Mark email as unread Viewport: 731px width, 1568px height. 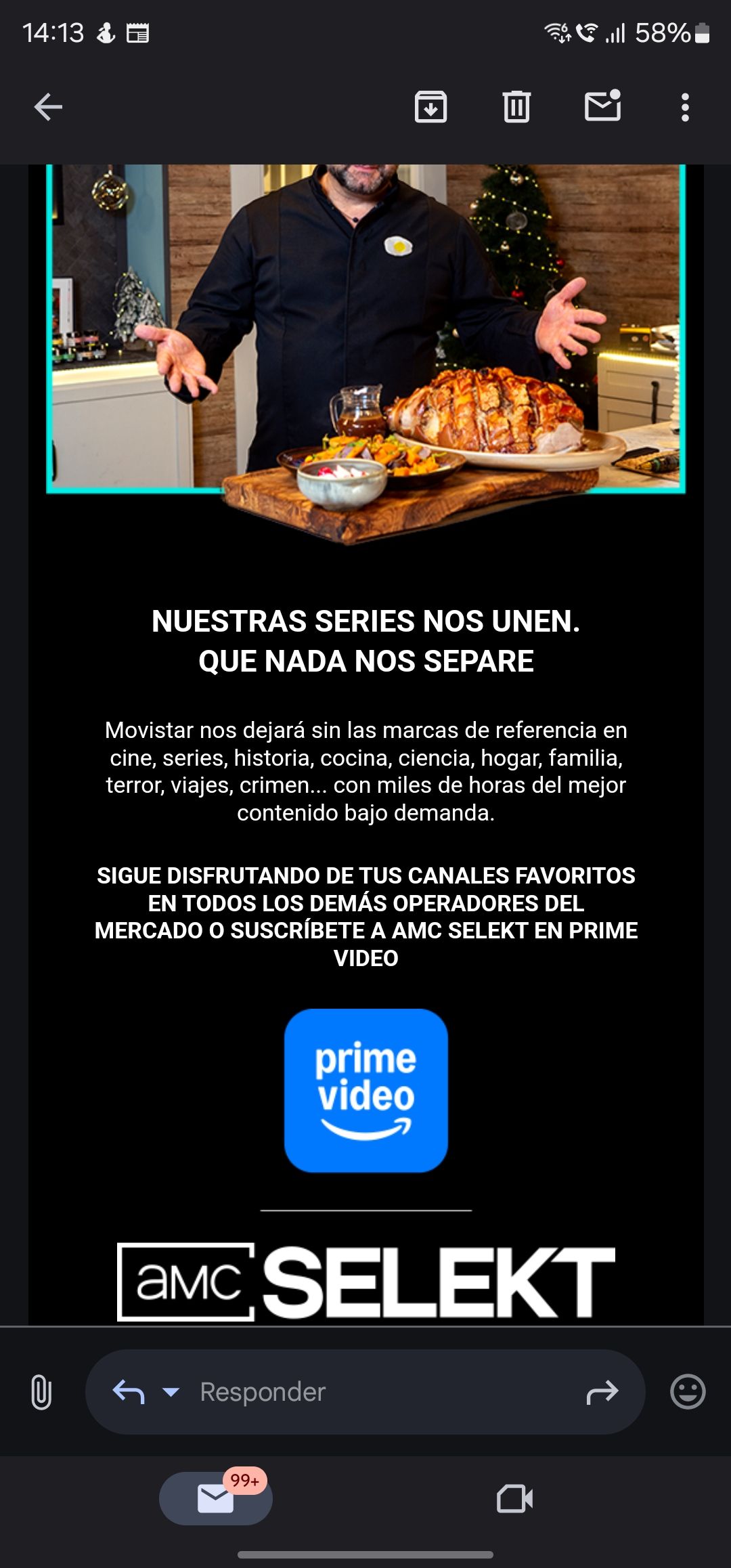(602, 106)
